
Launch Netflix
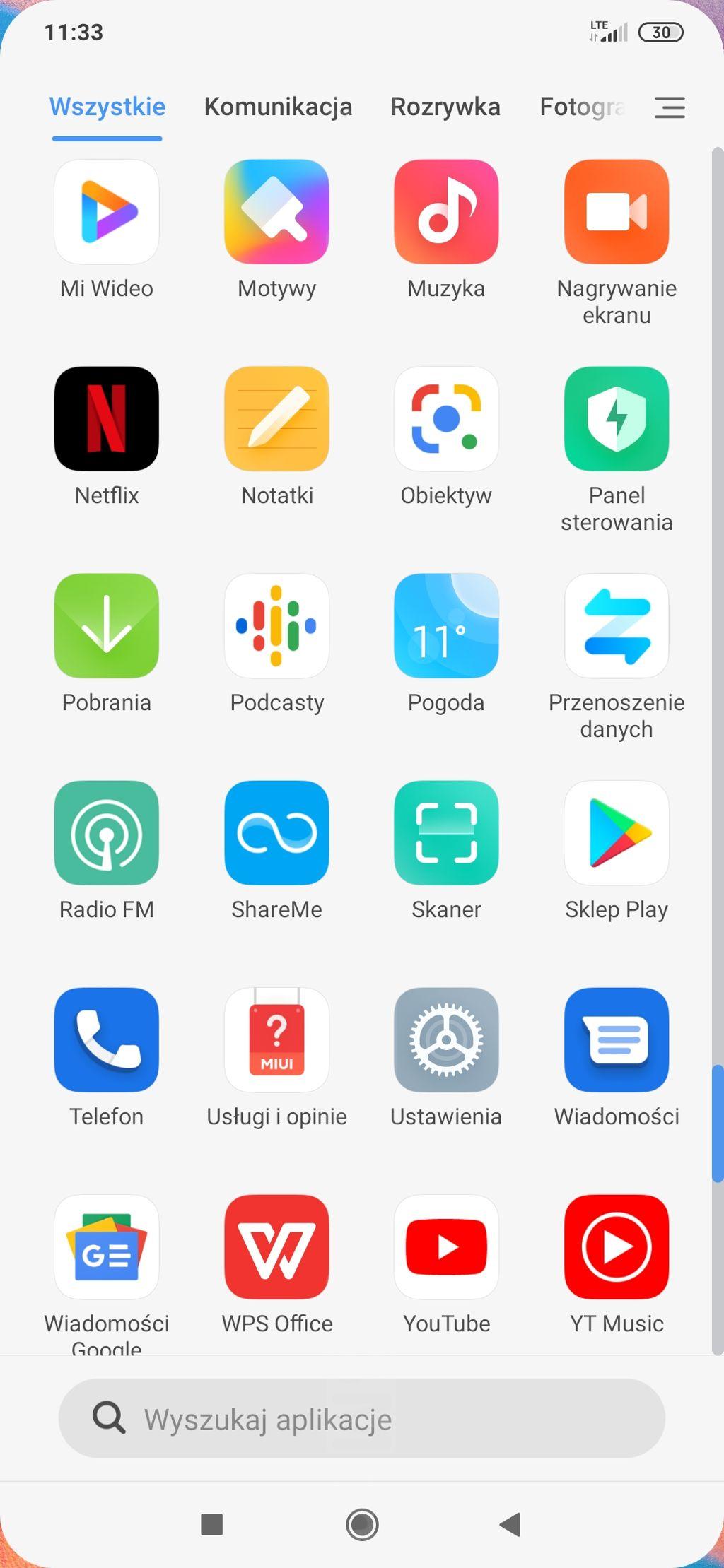coord(107,419)
